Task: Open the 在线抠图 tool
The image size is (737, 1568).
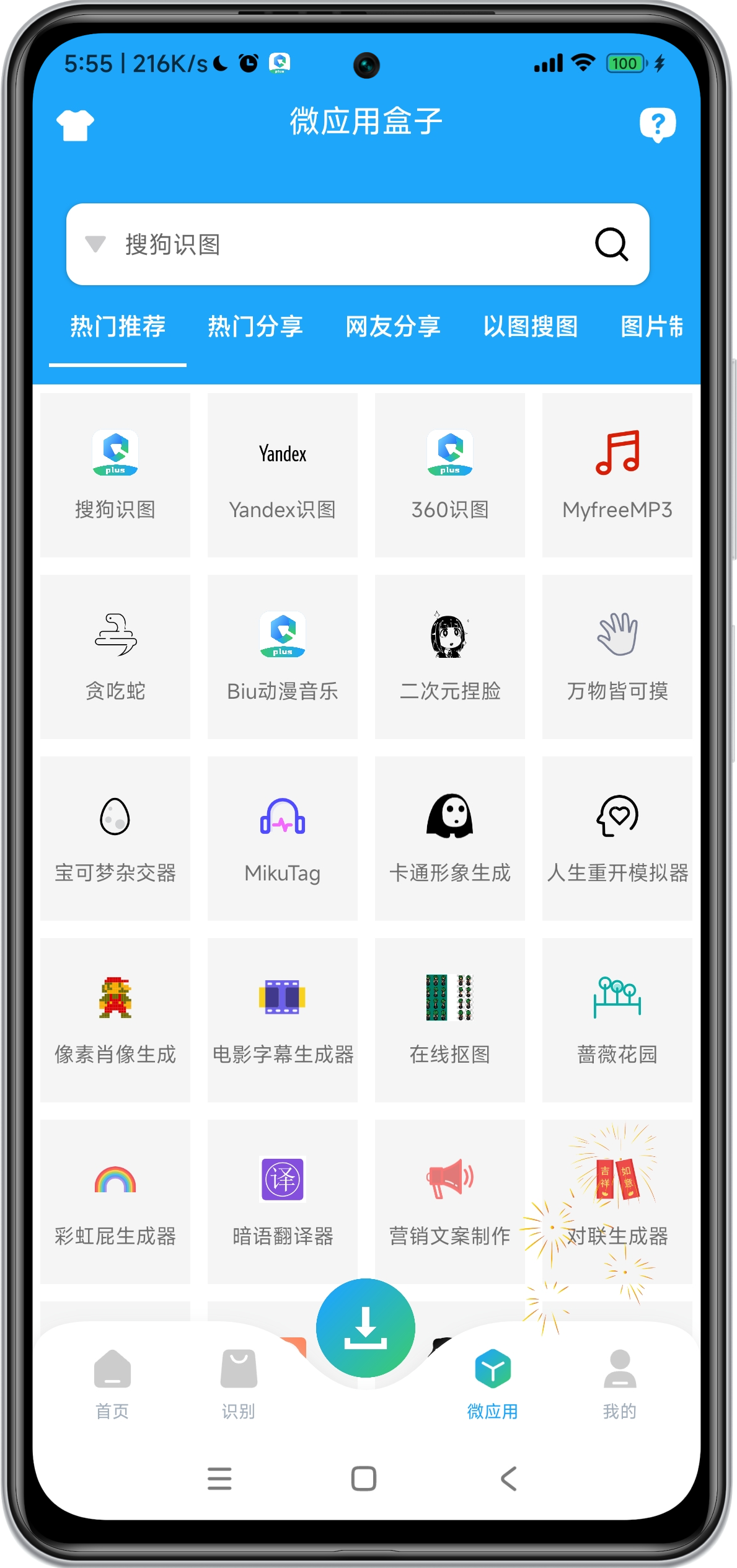Action: [450, 1020]
